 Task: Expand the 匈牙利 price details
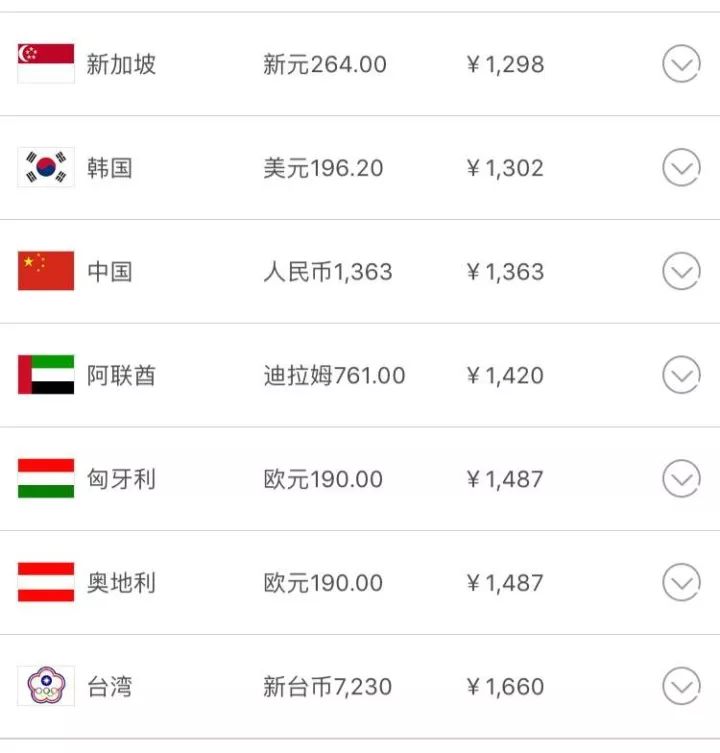tap(681, 479)
